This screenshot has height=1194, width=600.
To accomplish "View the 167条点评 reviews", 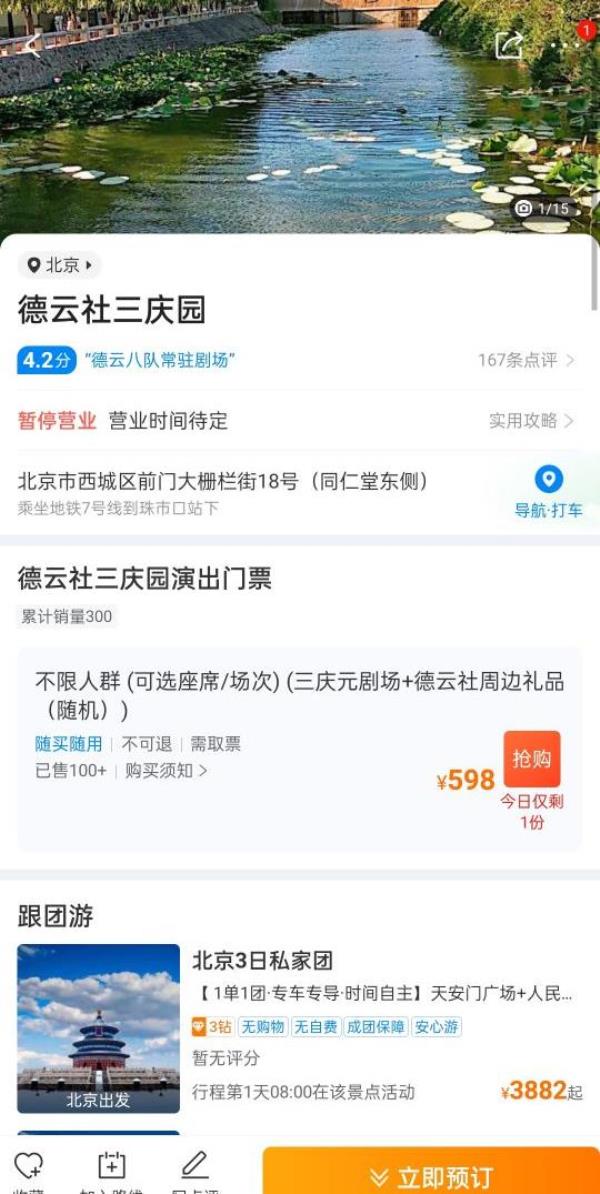I will (x=526, y=360).
